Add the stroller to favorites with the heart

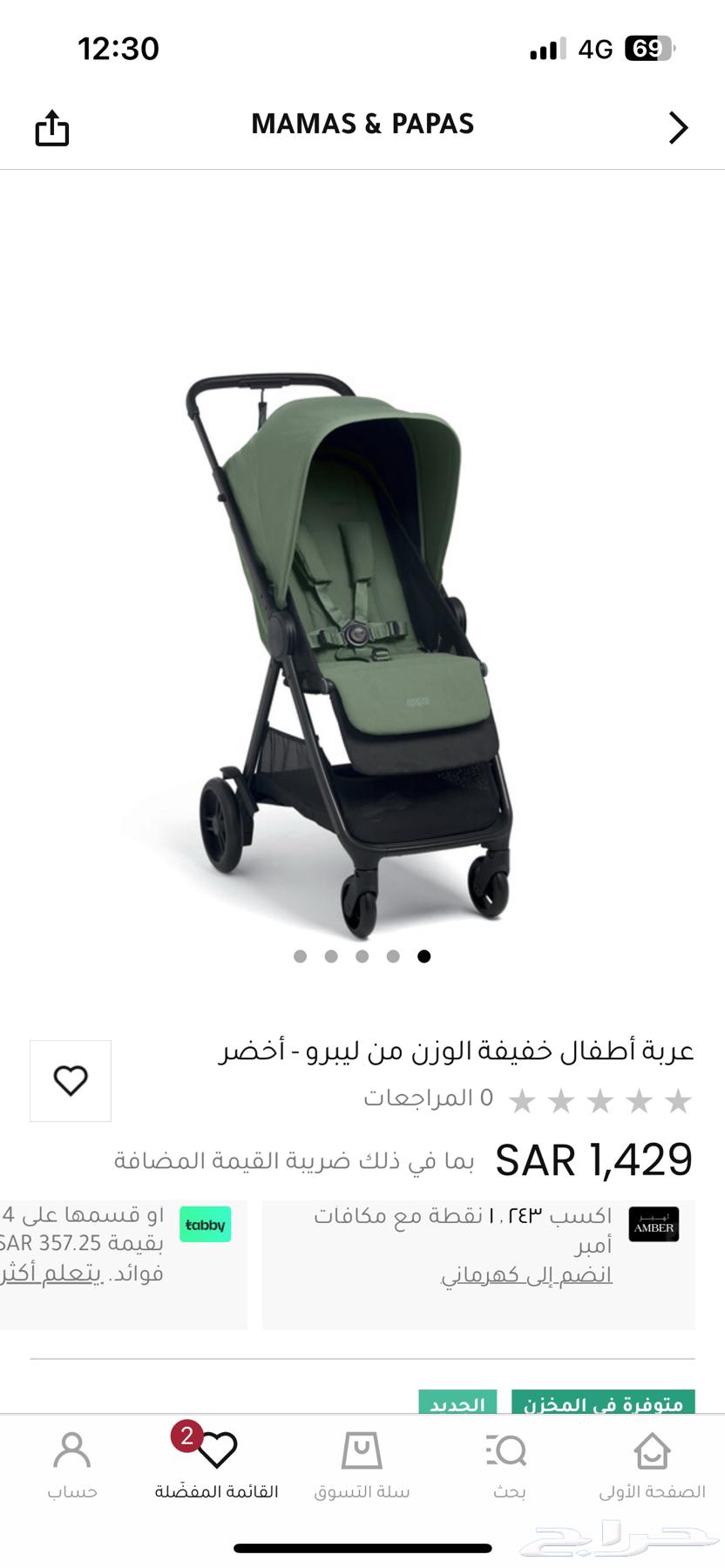click(71, 1080)
